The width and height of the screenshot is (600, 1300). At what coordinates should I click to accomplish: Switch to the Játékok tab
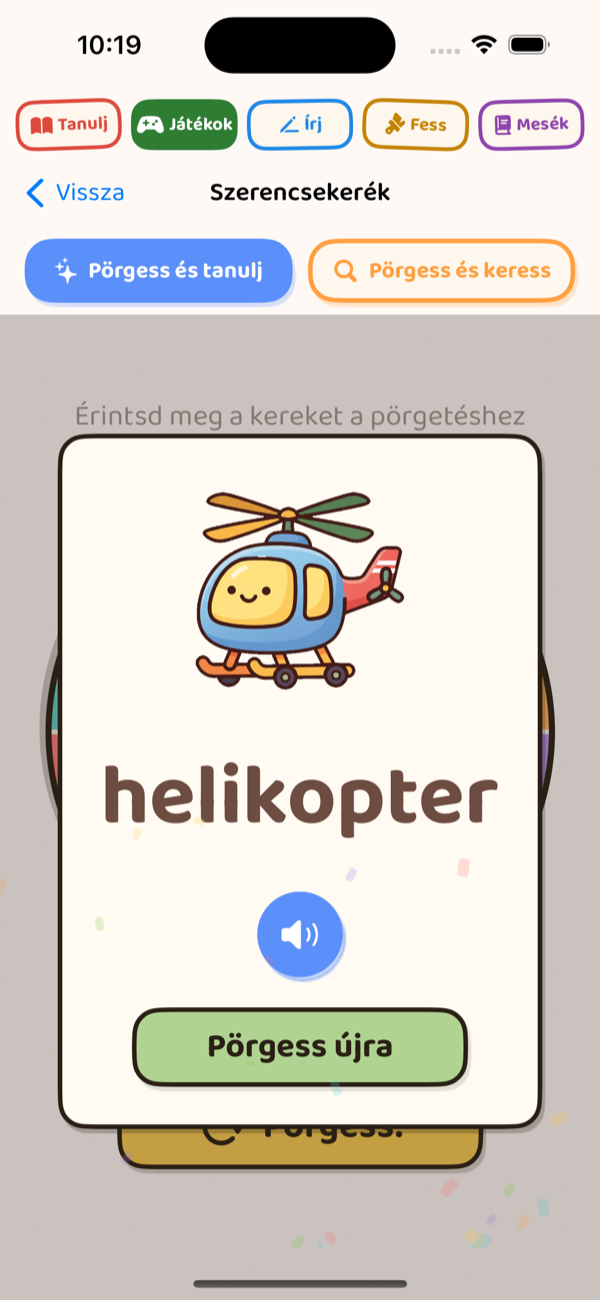tap(185, 125)
